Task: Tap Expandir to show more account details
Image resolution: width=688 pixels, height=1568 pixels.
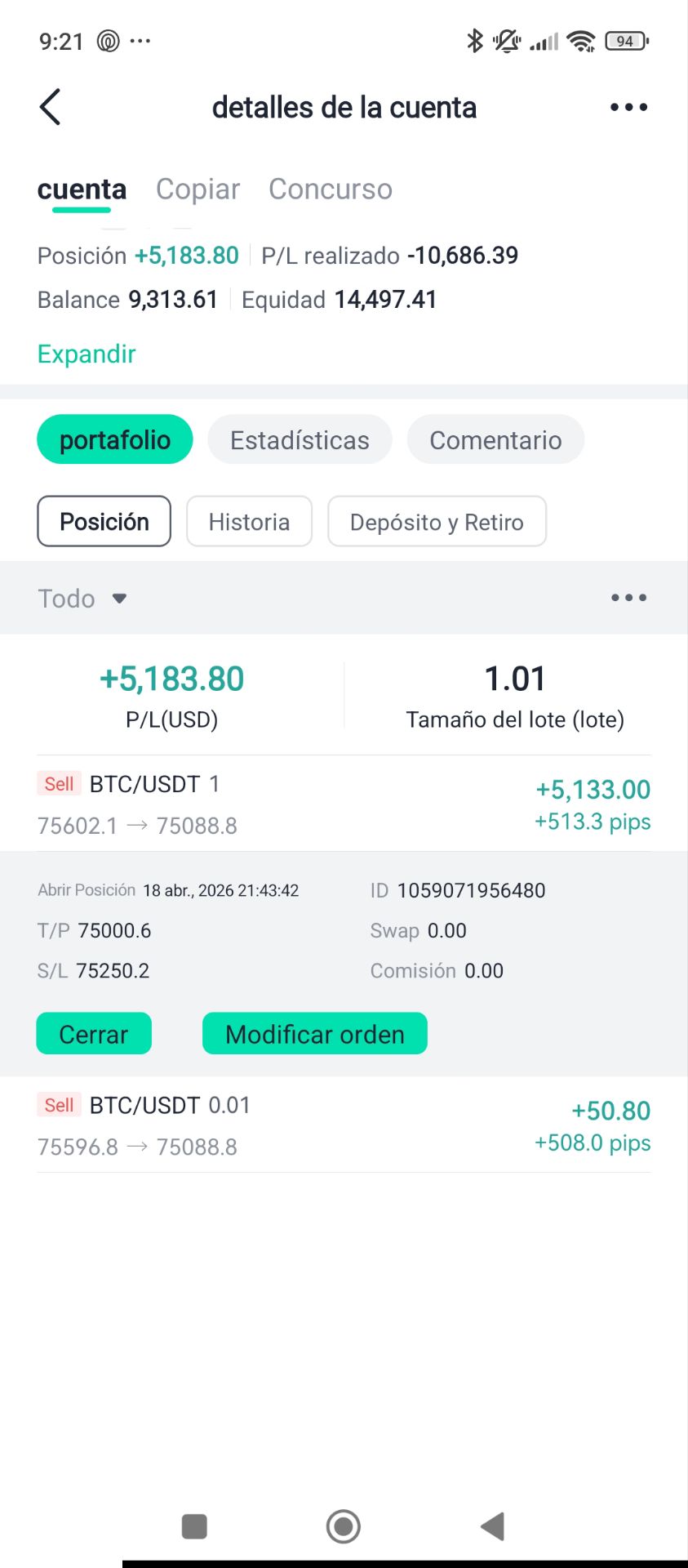Action: tap(87, 354)
